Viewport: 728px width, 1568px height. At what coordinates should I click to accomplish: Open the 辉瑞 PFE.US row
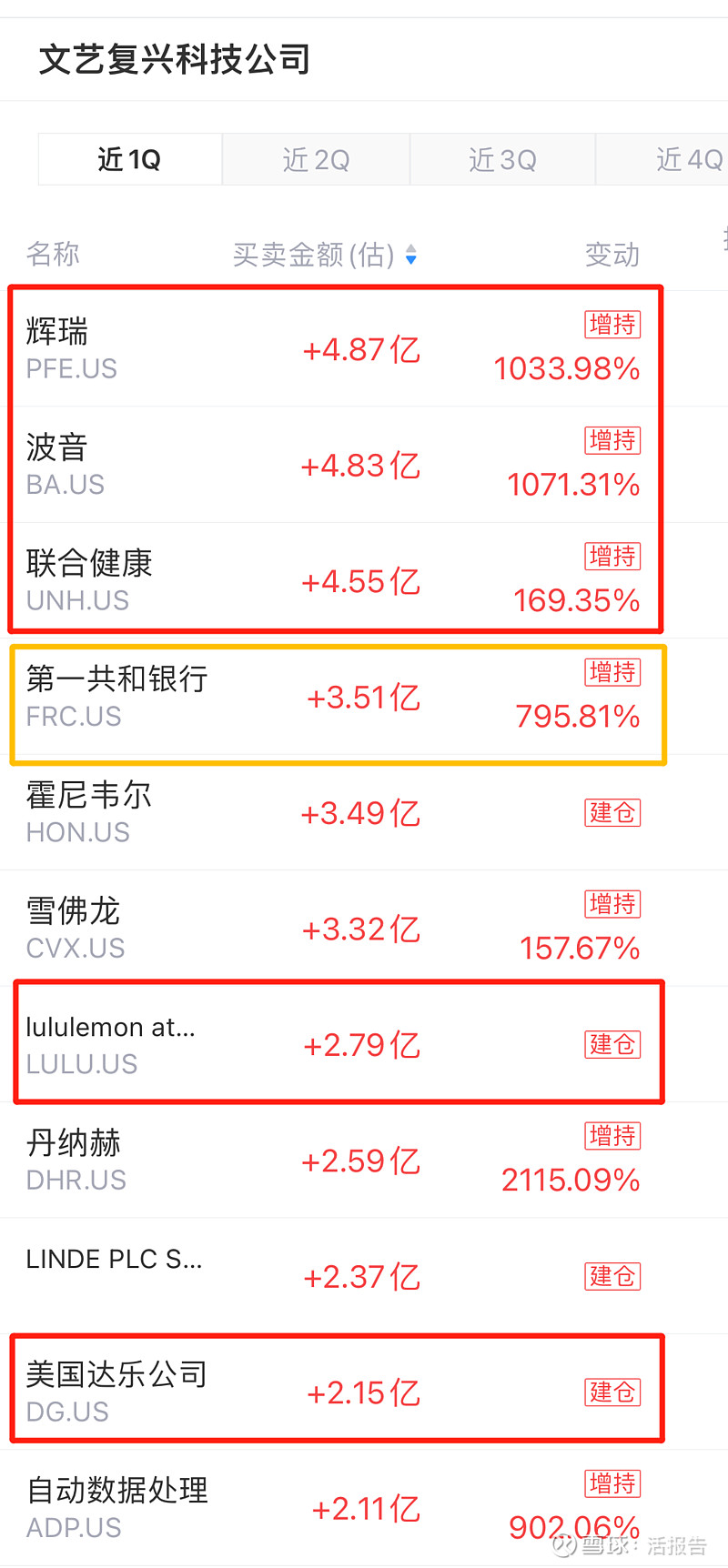point(364,349)
